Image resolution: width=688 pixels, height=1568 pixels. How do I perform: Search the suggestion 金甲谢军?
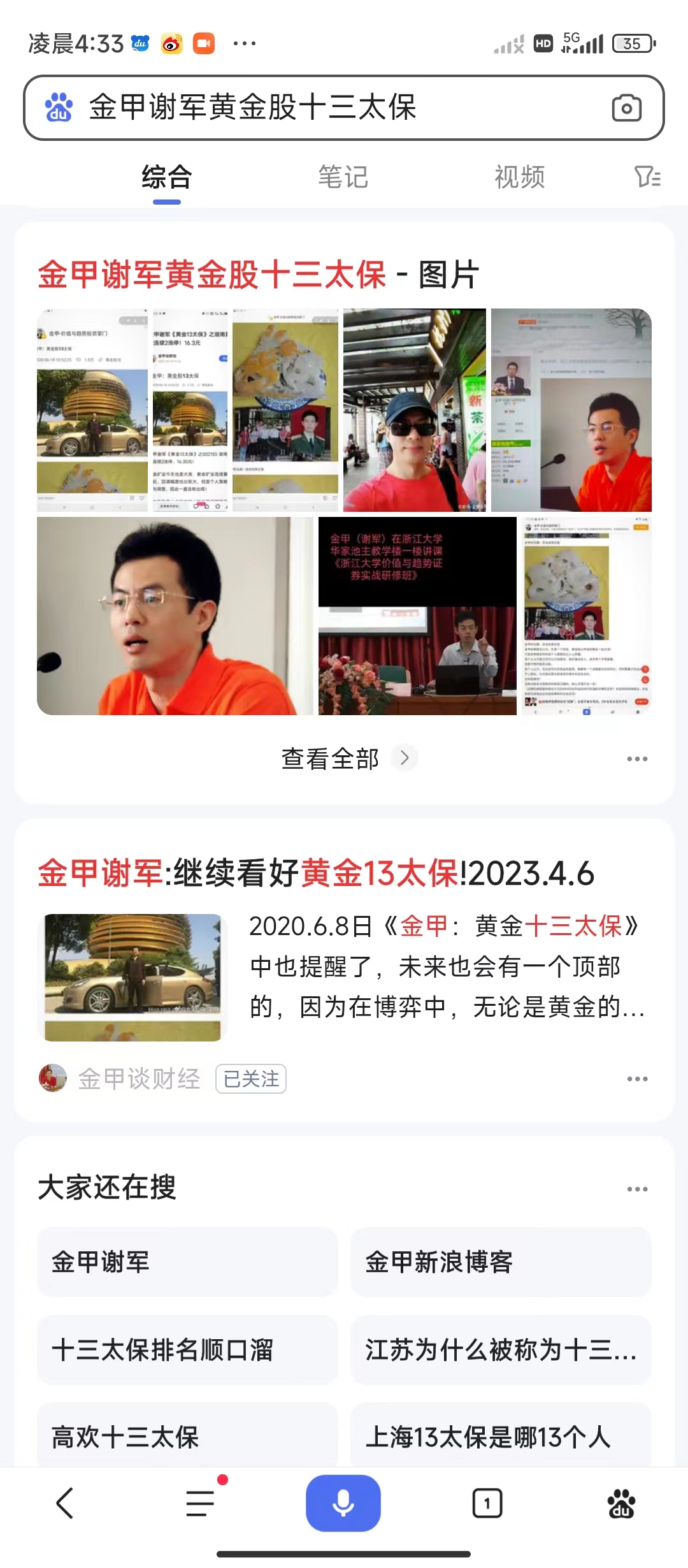click(x=187, y=1262)
